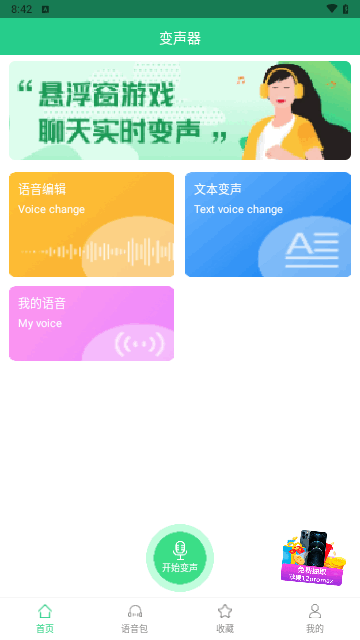The height and width of the screenshot is (640, 360).
Task: Open 文本变声 Text voice change card
Action: tap(268, 224)
